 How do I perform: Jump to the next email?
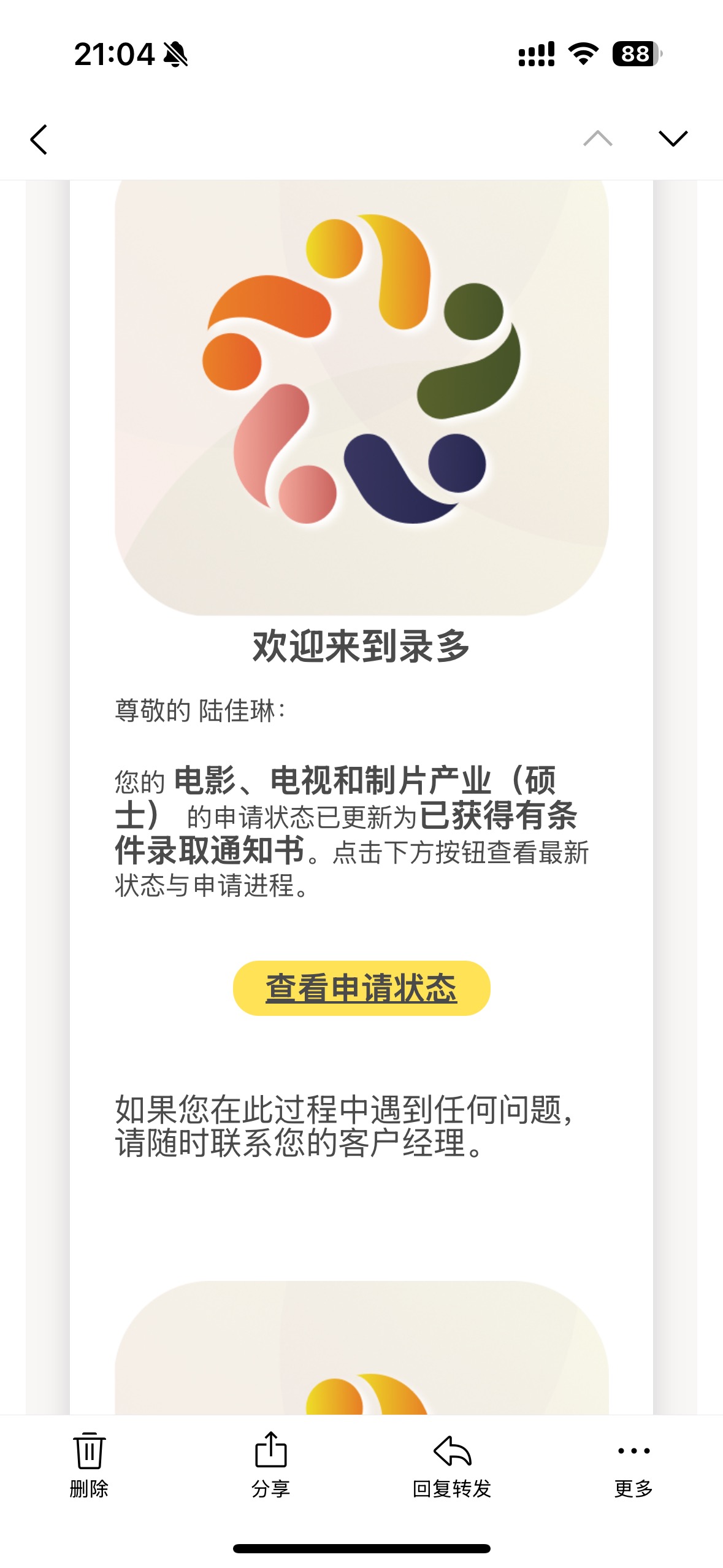pos(672,139)
